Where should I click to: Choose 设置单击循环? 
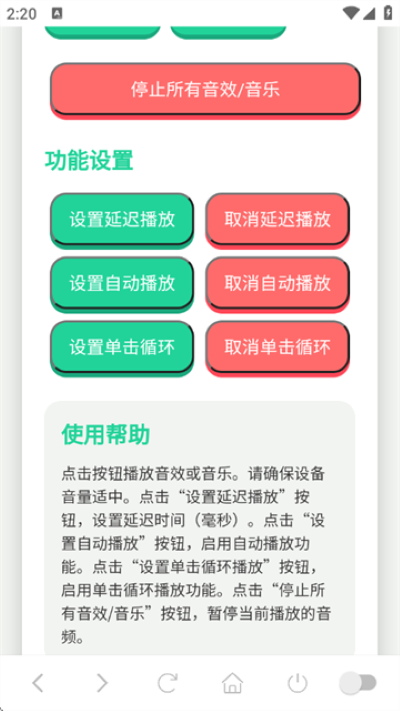point(122,348)
